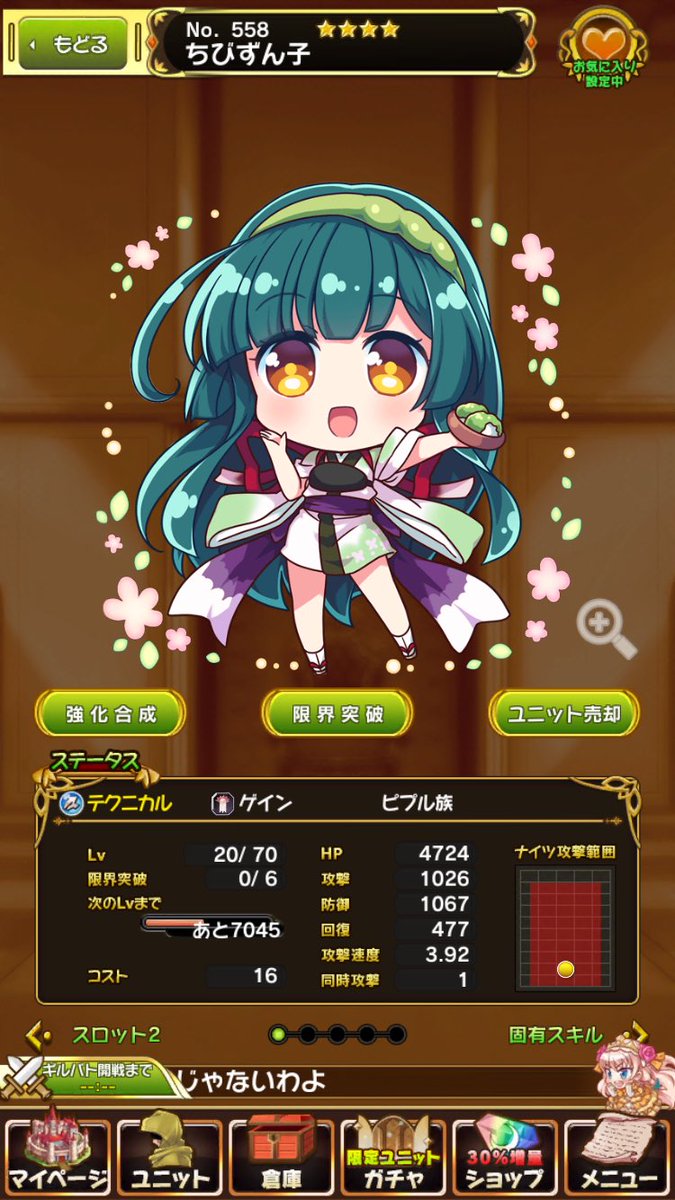Open 限界突破 limit break
The image size is (675, 1200).
tap(337, 714)
